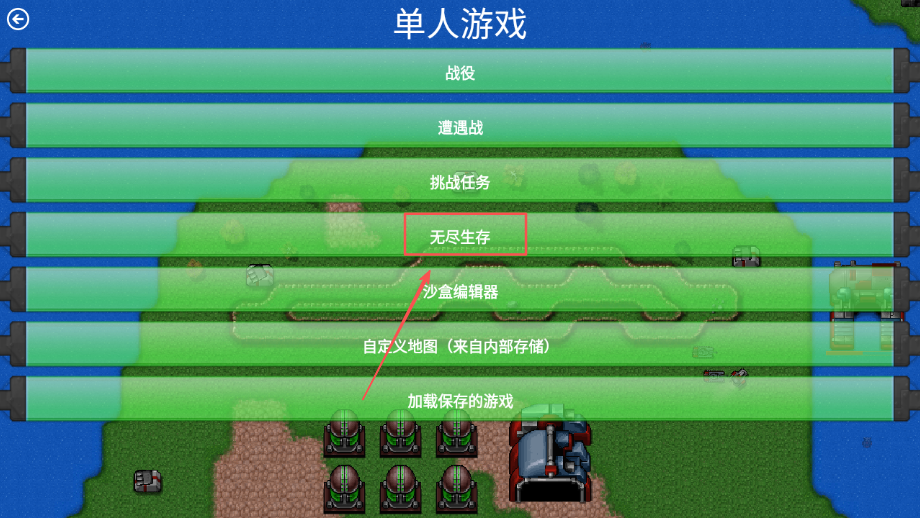Select 遭遇战 skirmish mode
This screenshot has height=518, width=920.
[x=460, y=127]
